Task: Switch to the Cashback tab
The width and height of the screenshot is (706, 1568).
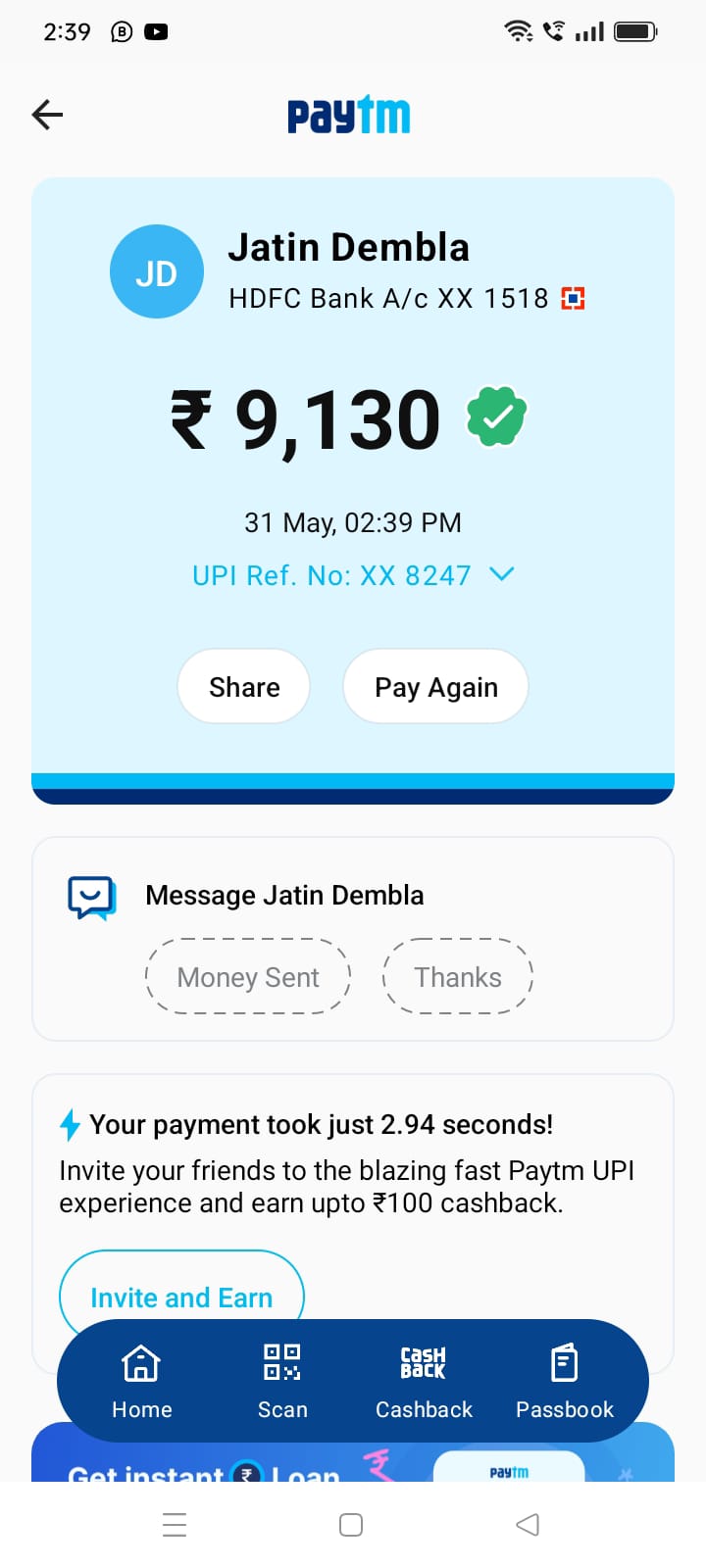Action: pos(424,1382)
